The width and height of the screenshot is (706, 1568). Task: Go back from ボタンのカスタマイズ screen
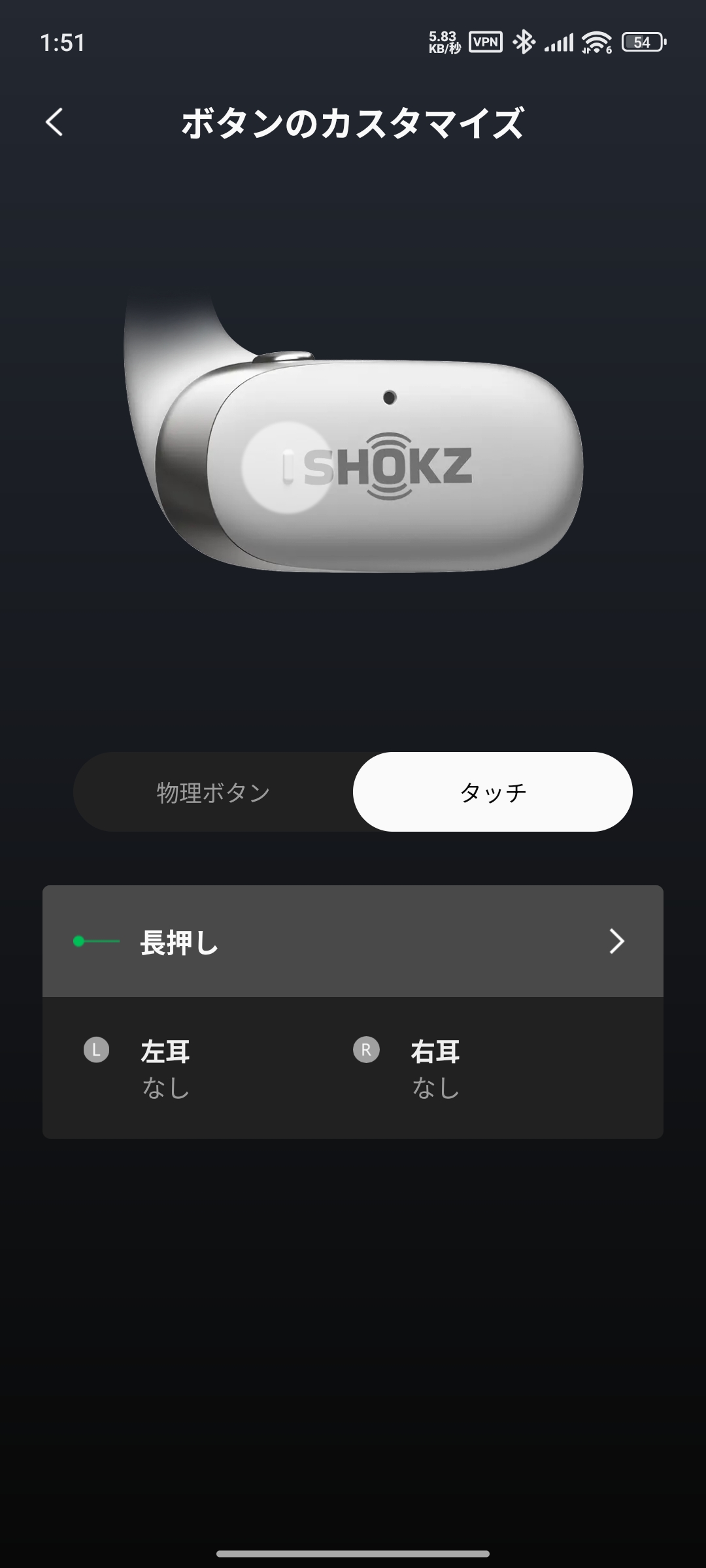tap(55, 122)
